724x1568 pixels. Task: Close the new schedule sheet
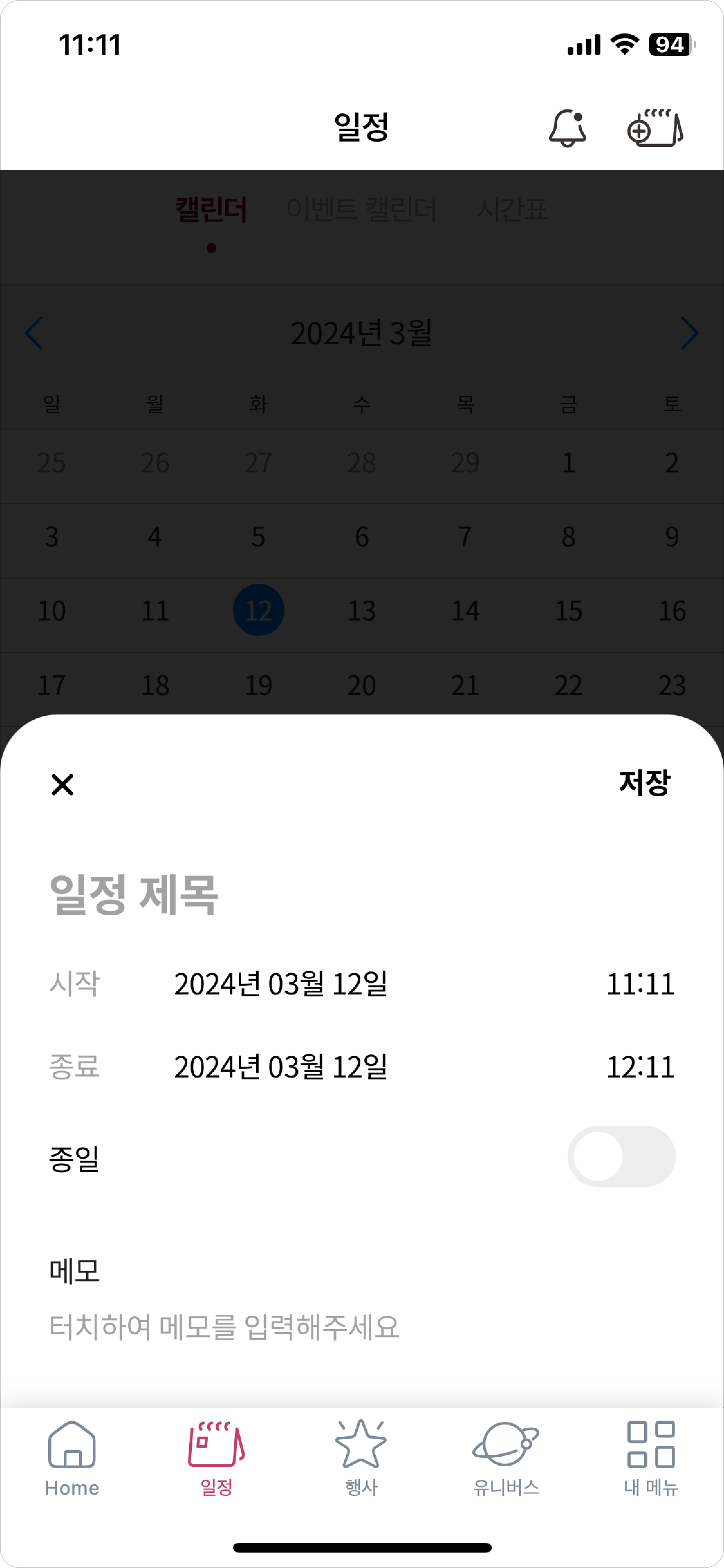coord(62,785)
